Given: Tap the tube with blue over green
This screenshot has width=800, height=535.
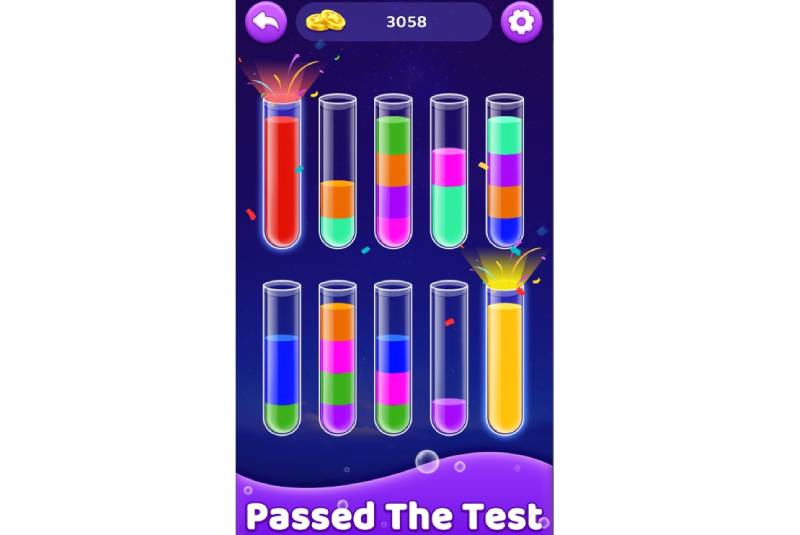Looking at the screenshot, I should tap(282, 360).
